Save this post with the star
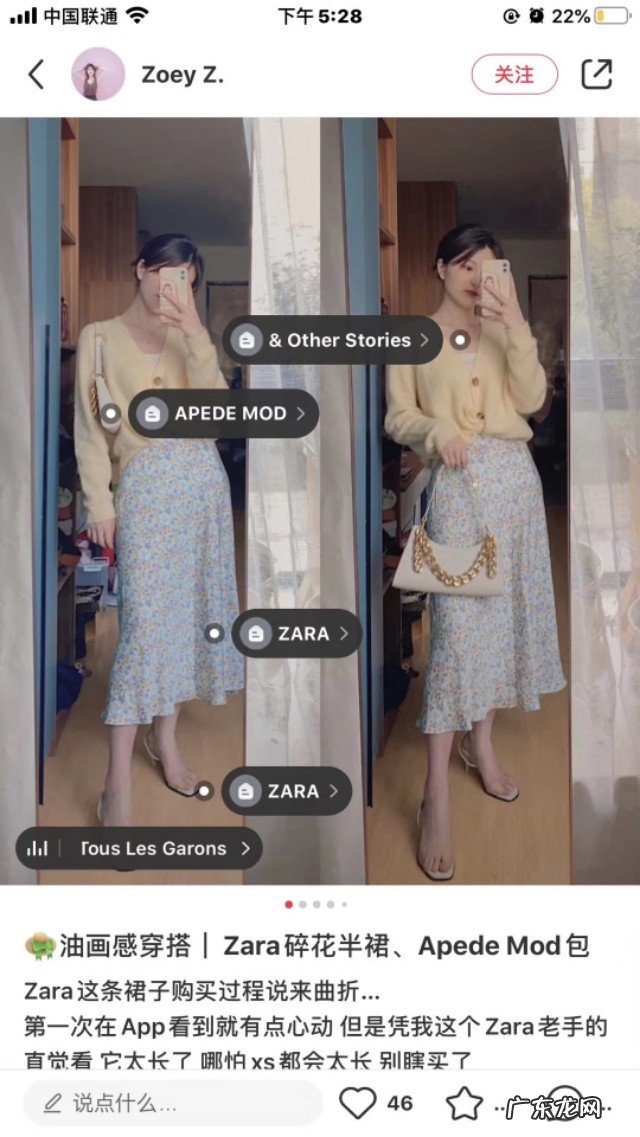Screen dimensions: 640x1137 (x=464, y=1103)
